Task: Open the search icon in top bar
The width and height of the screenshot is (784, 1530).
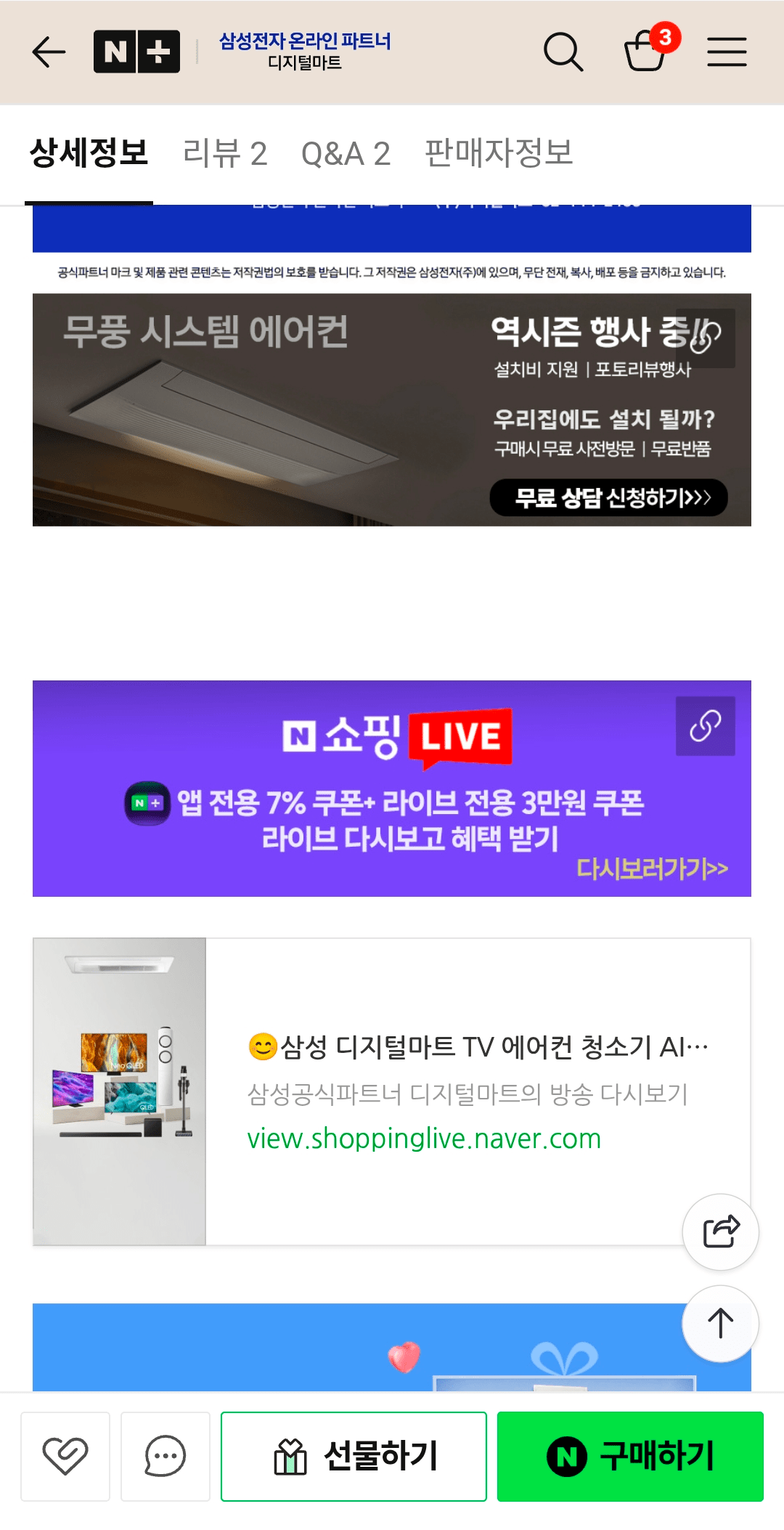Action: coord(563,52)
